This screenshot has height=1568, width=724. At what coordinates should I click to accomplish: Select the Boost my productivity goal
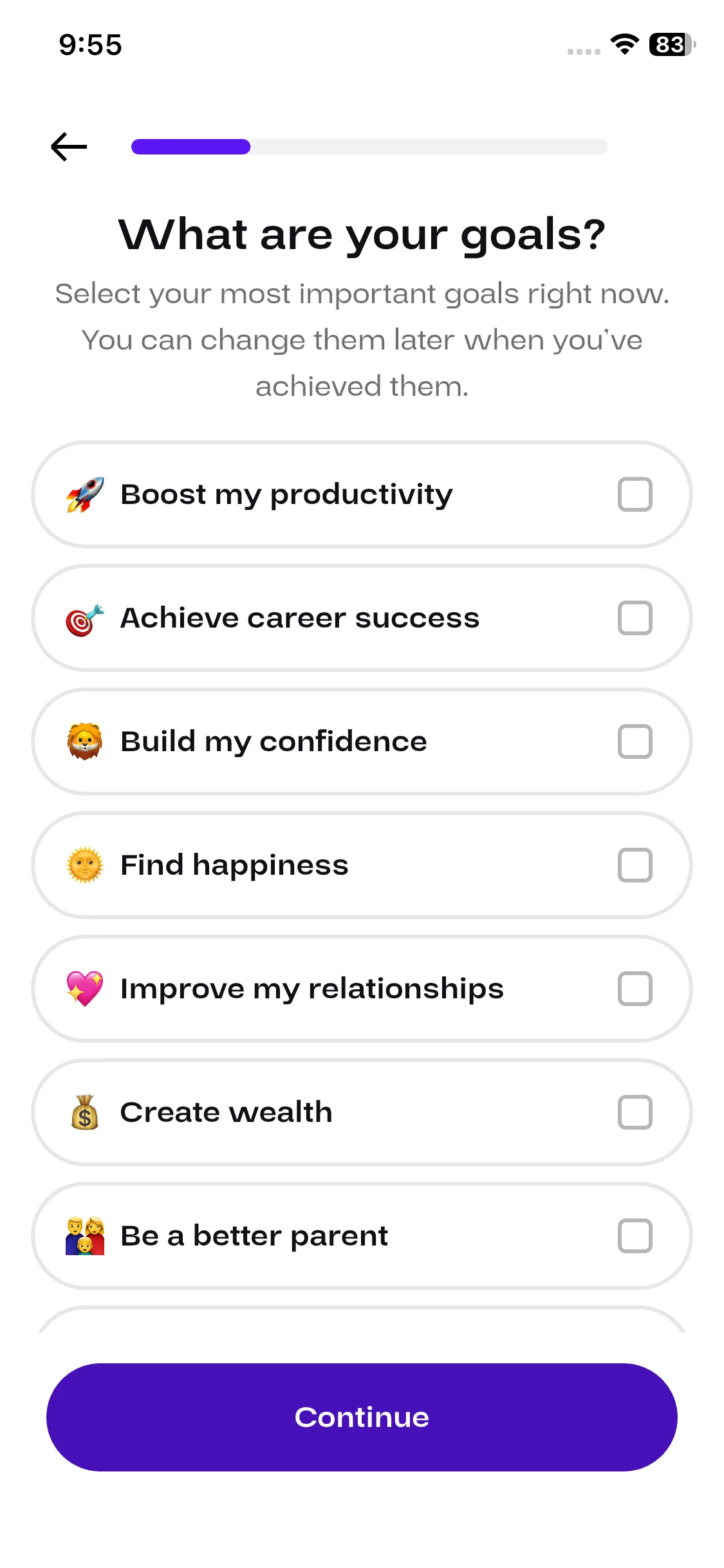[634, 494]
